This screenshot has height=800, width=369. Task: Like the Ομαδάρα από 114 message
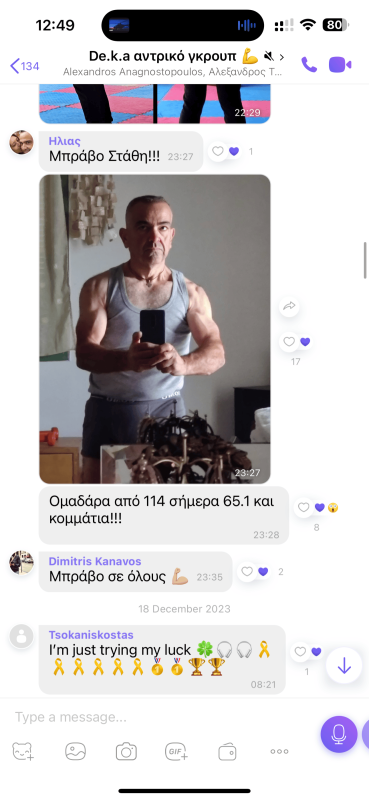pyautogui.click(x=304, y=507)
